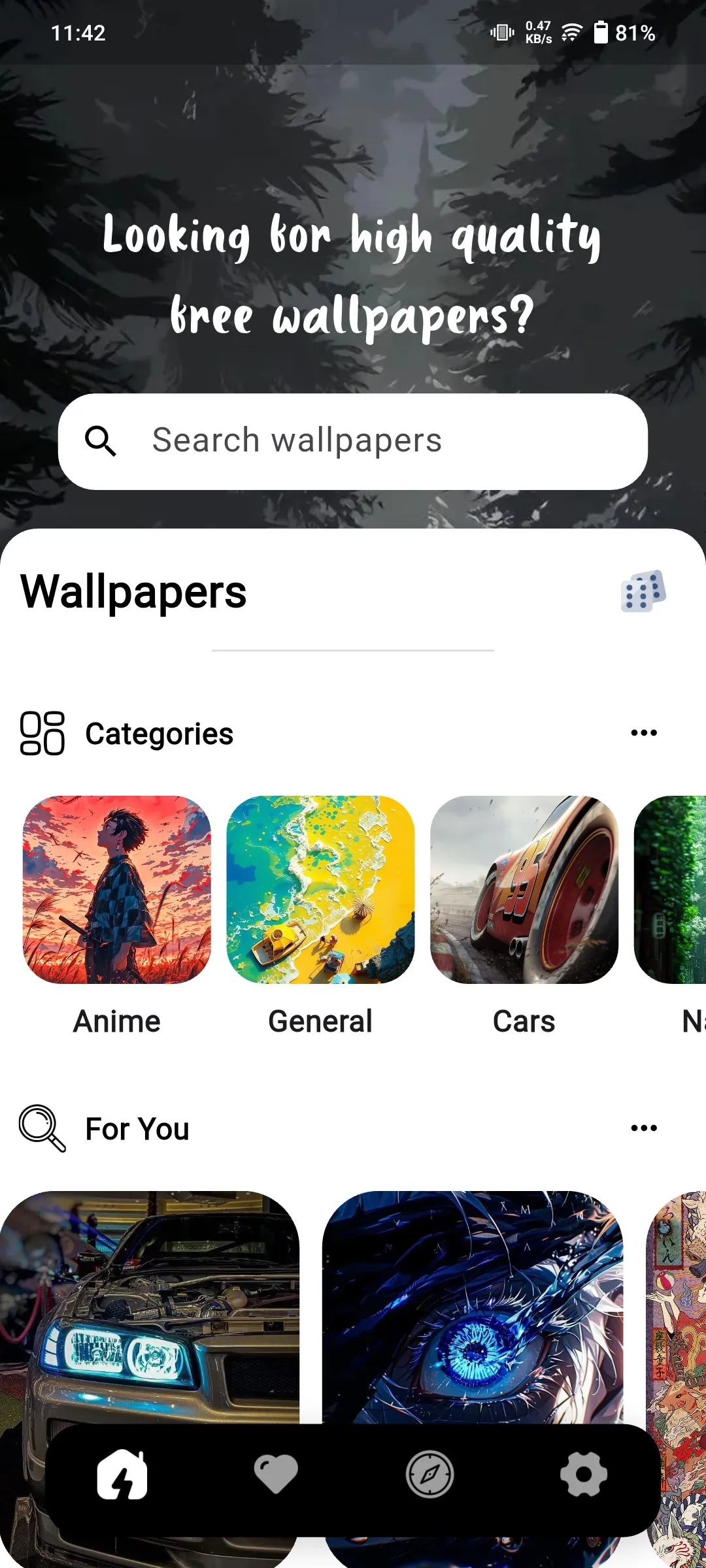Go to the Favorites heart tab

point(276,1475)
